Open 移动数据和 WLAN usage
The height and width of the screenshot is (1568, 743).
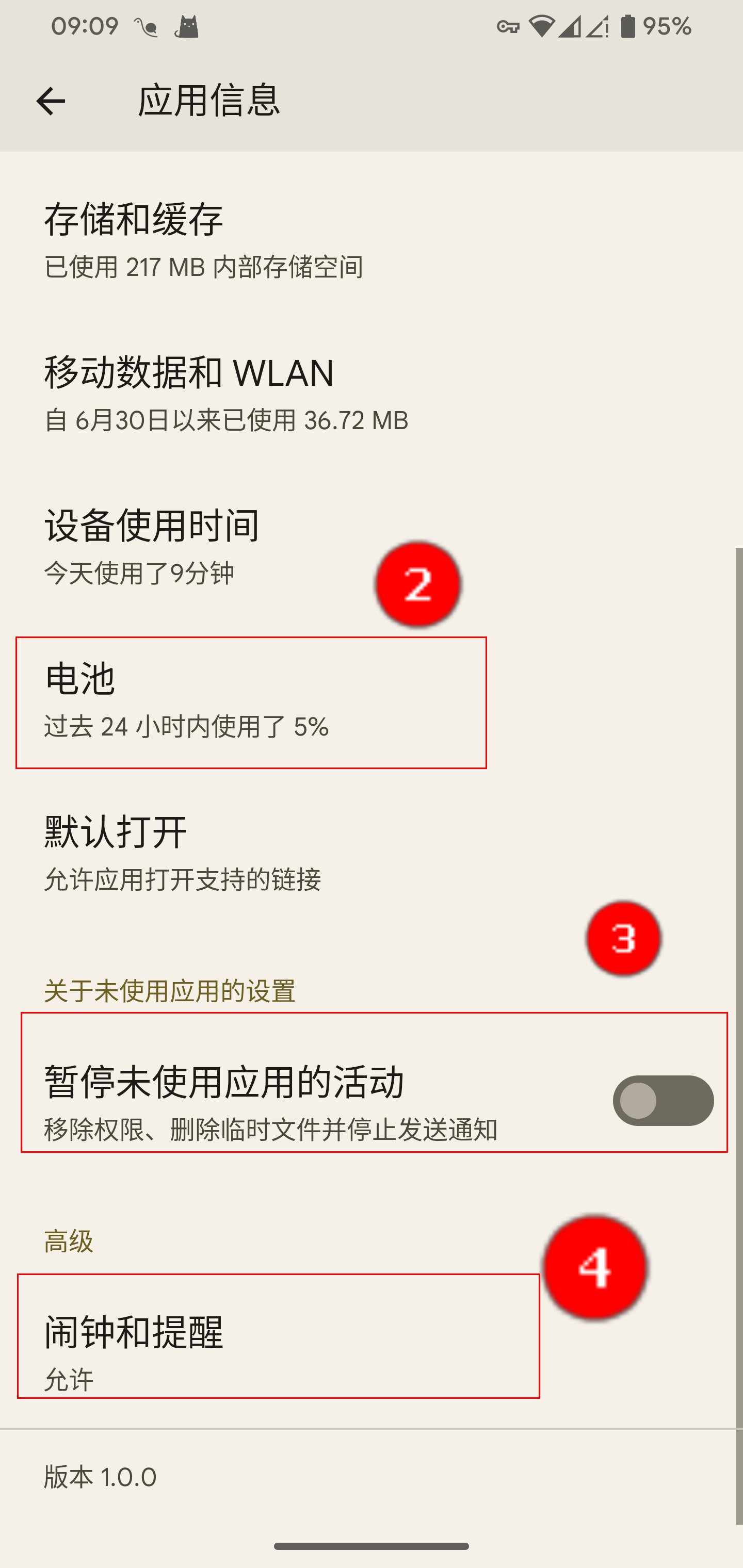pyautogui.click(x=225, y=393)
